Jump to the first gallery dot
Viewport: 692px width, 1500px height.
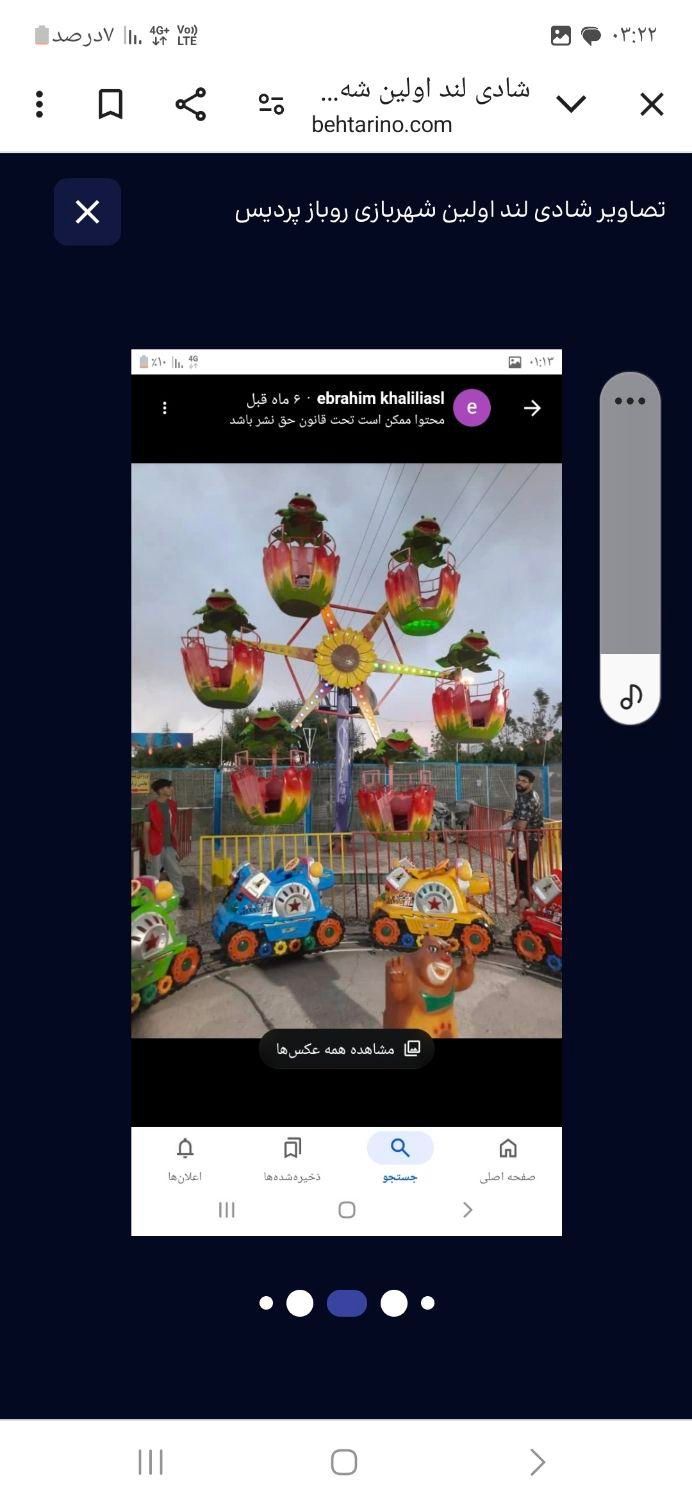(266, 1303)
